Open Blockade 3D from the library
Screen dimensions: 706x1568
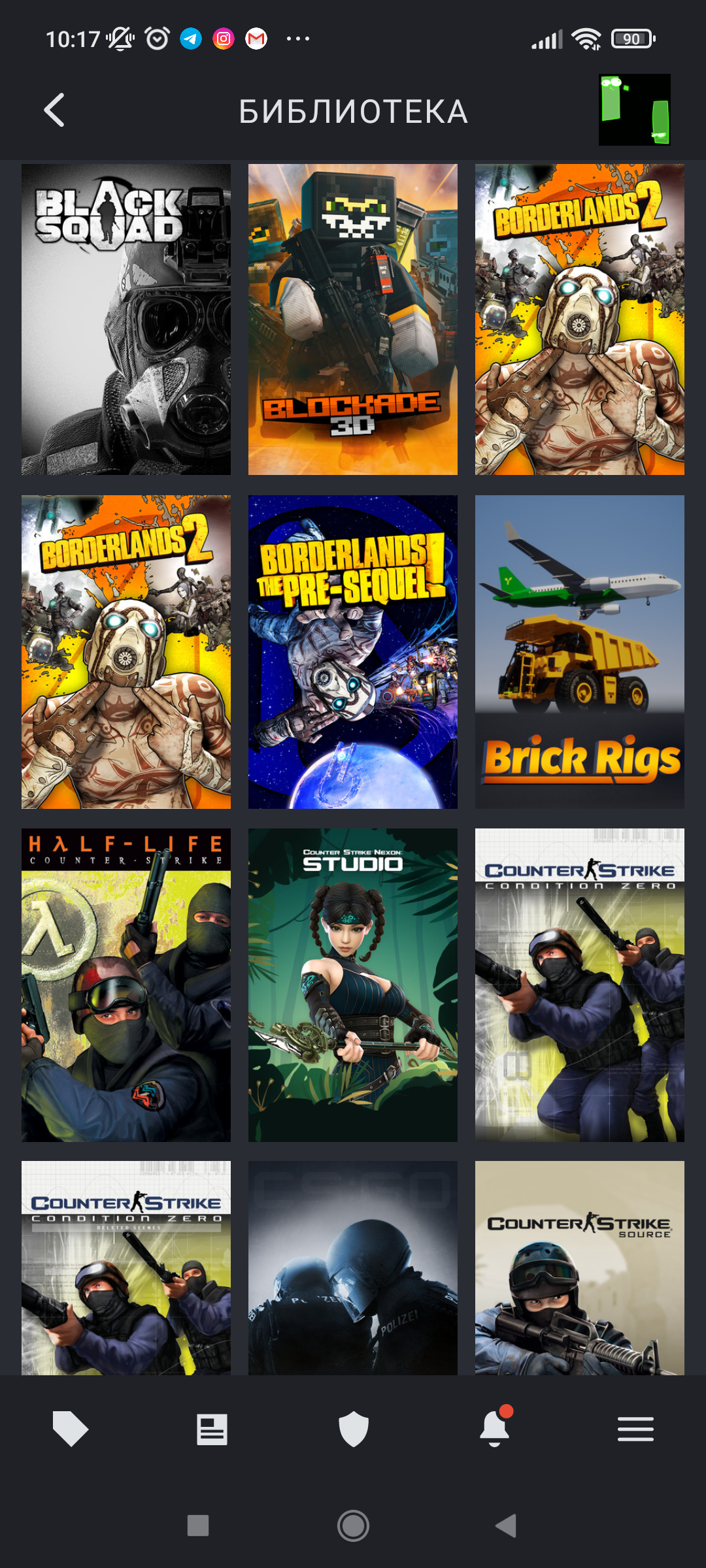pyautogui.click(x=353, y=319)
